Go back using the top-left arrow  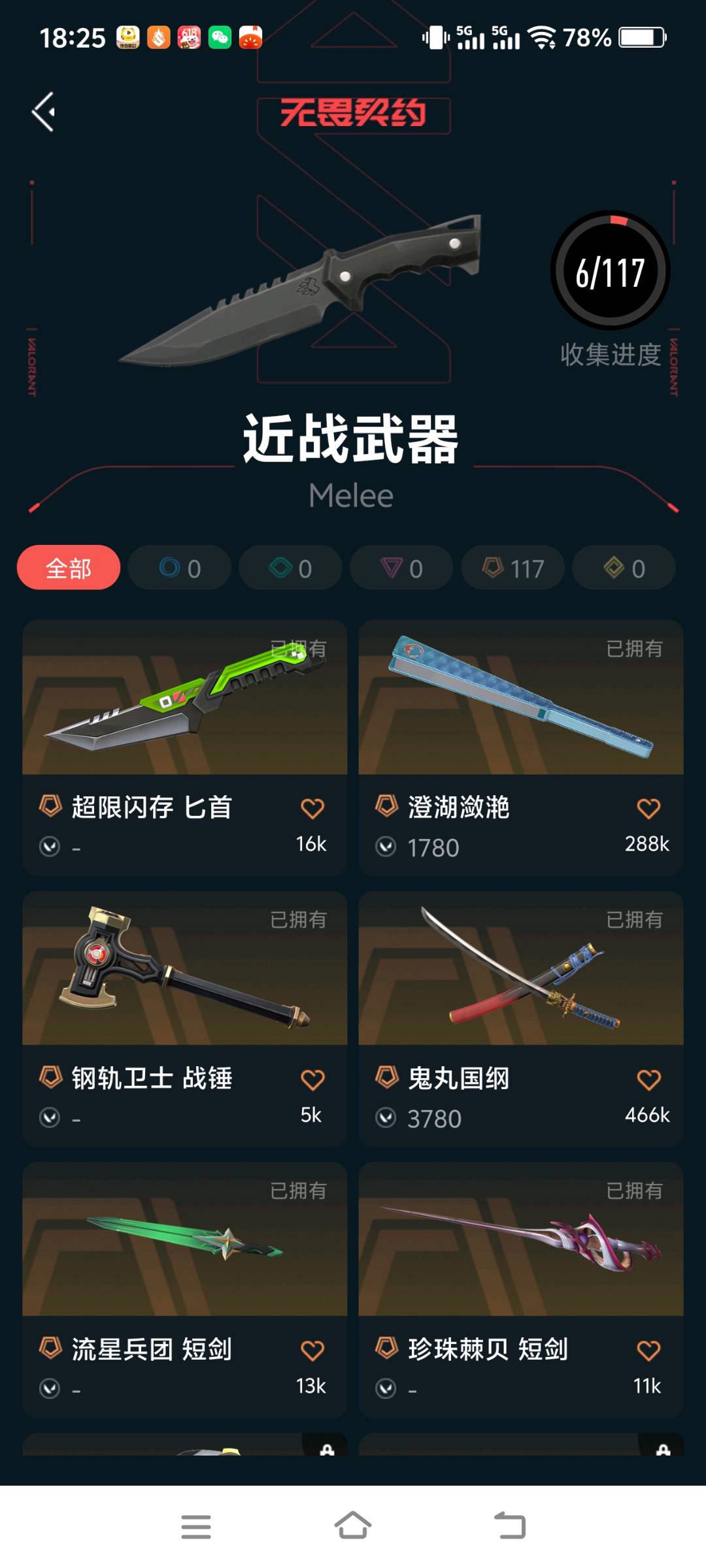(x=44, y=112)
